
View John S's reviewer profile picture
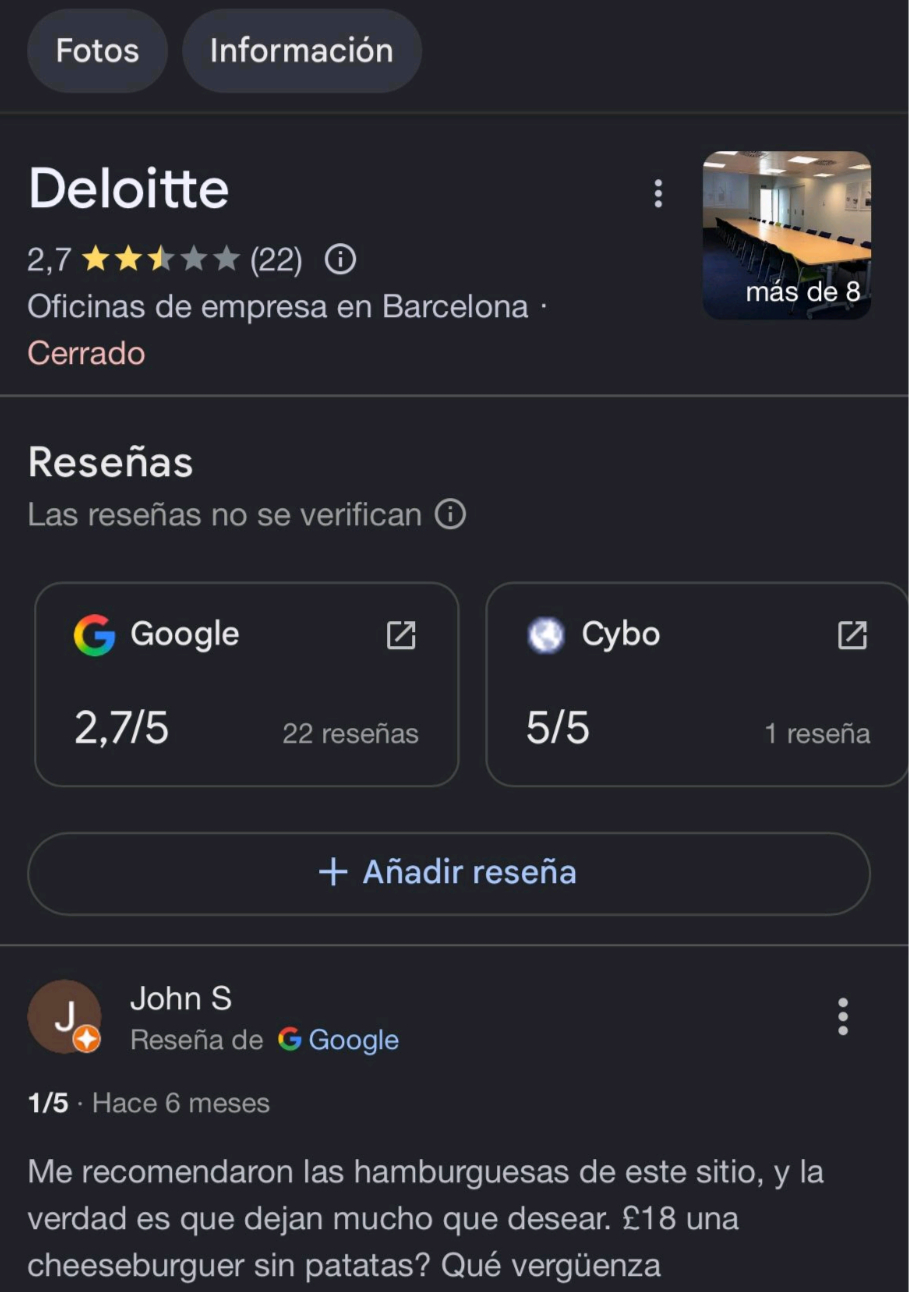[x=64, y=1017]
